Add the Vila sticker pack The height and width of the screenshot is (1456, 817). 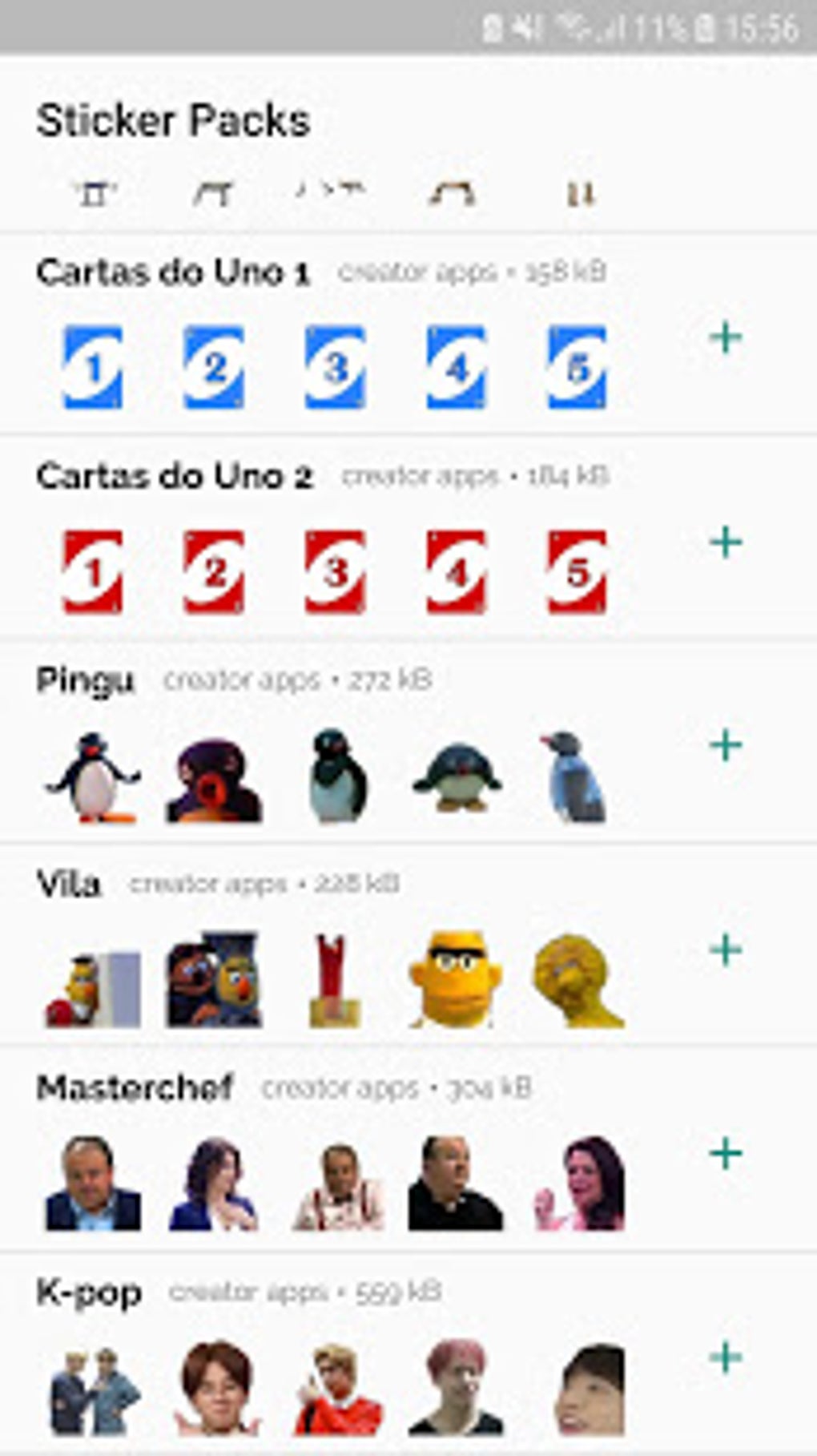[726, 950]
